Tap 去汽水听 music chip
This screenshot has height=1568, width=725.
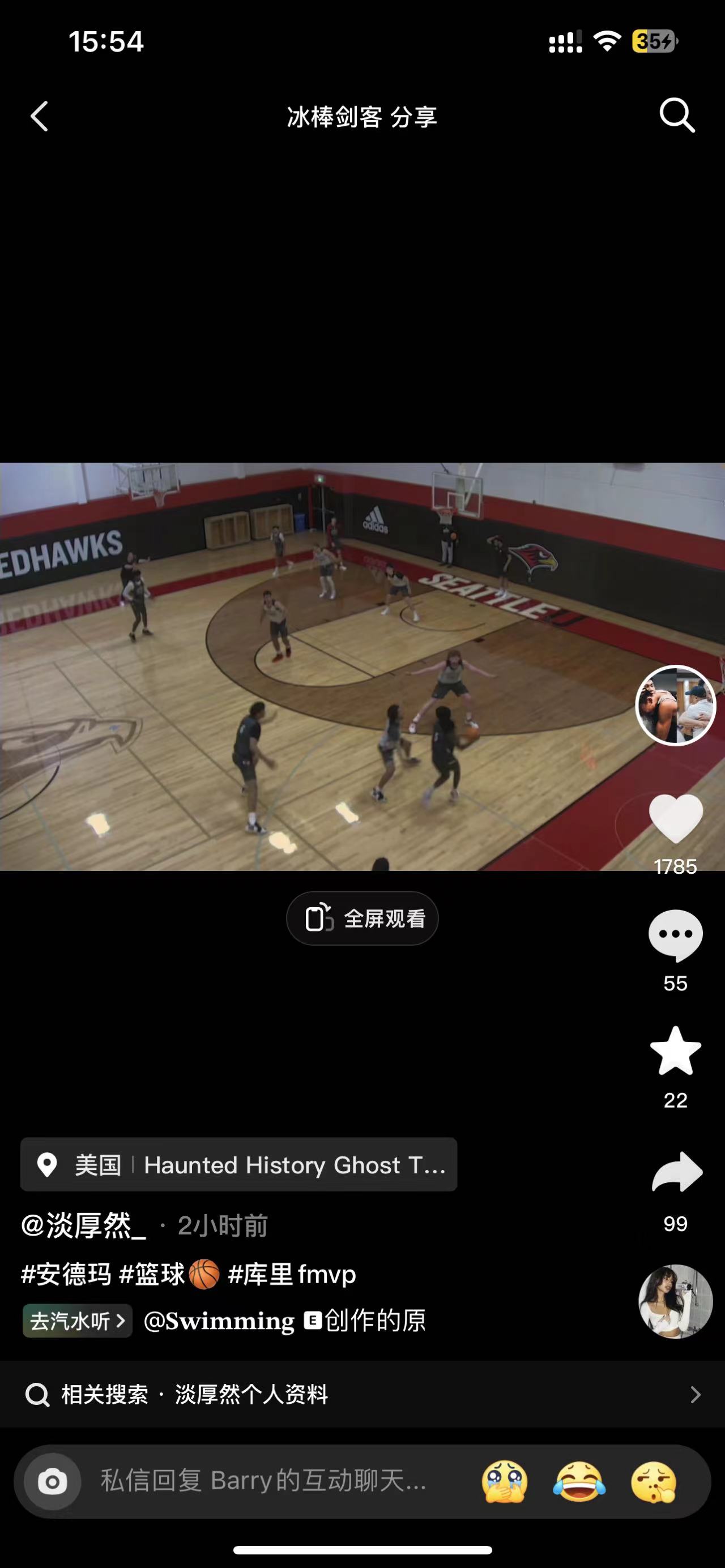[x=77, y=1321]
